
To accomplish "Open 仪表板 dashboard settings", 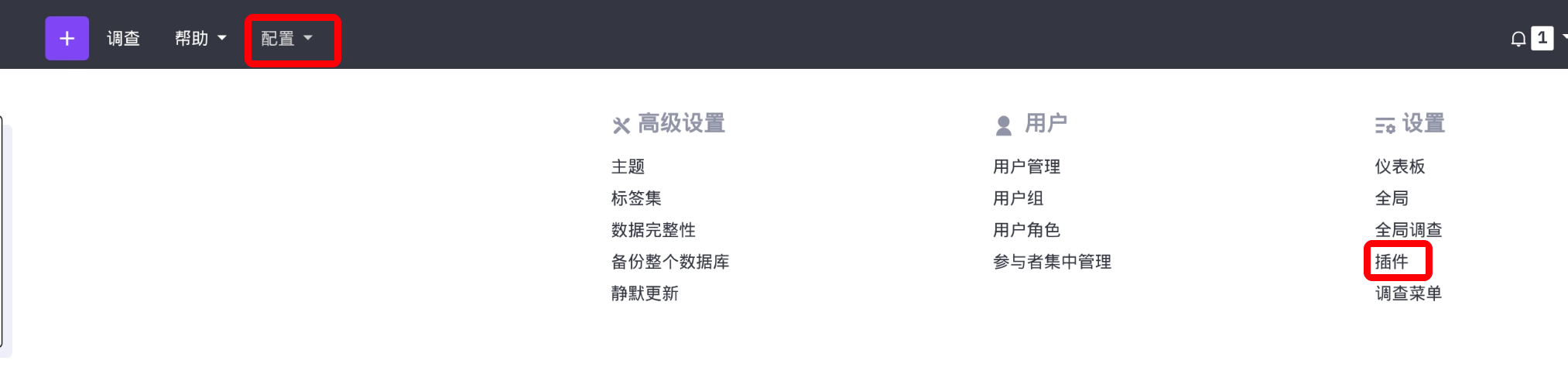I will [x=1399, y=166].
